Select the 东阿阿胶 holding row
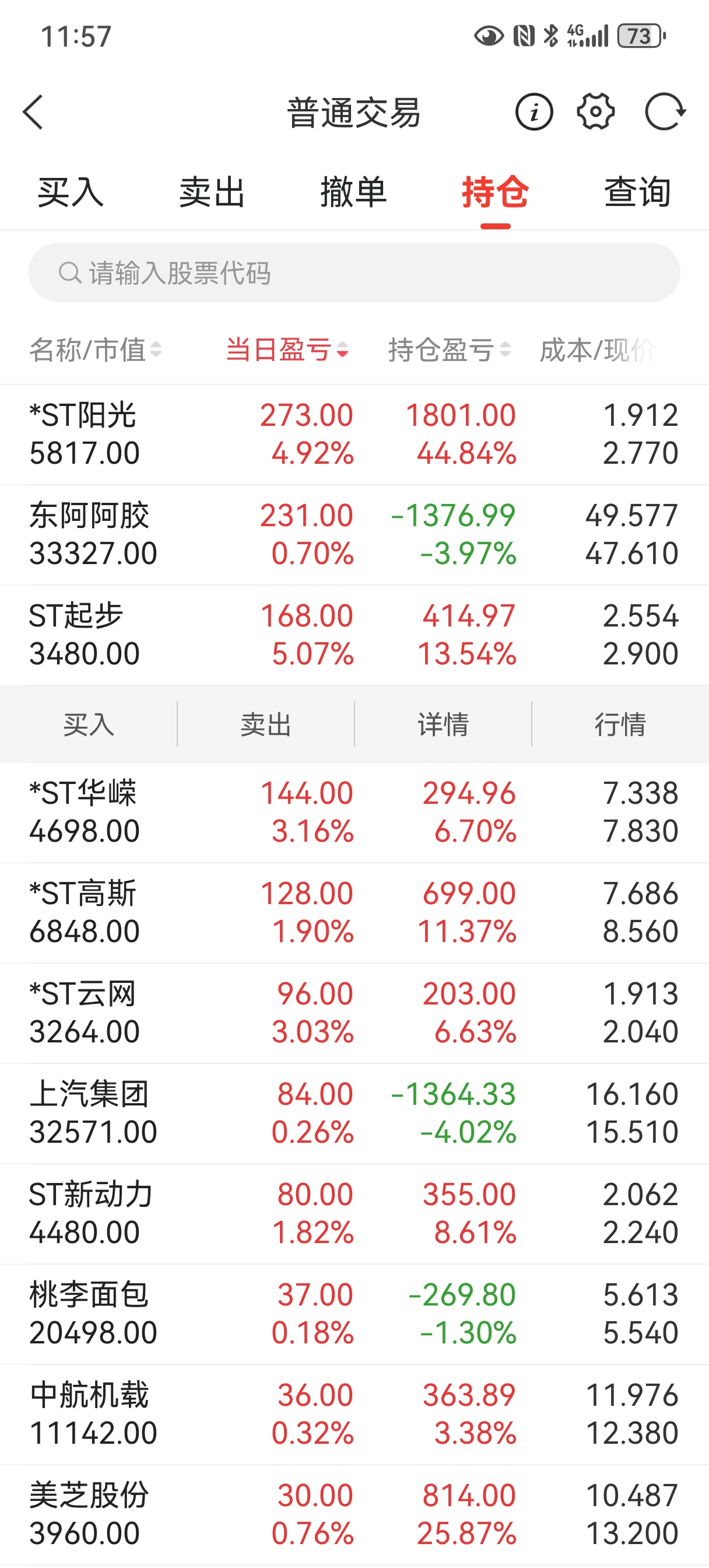The width and height of the screenshot is (709, 1568). 354,534
